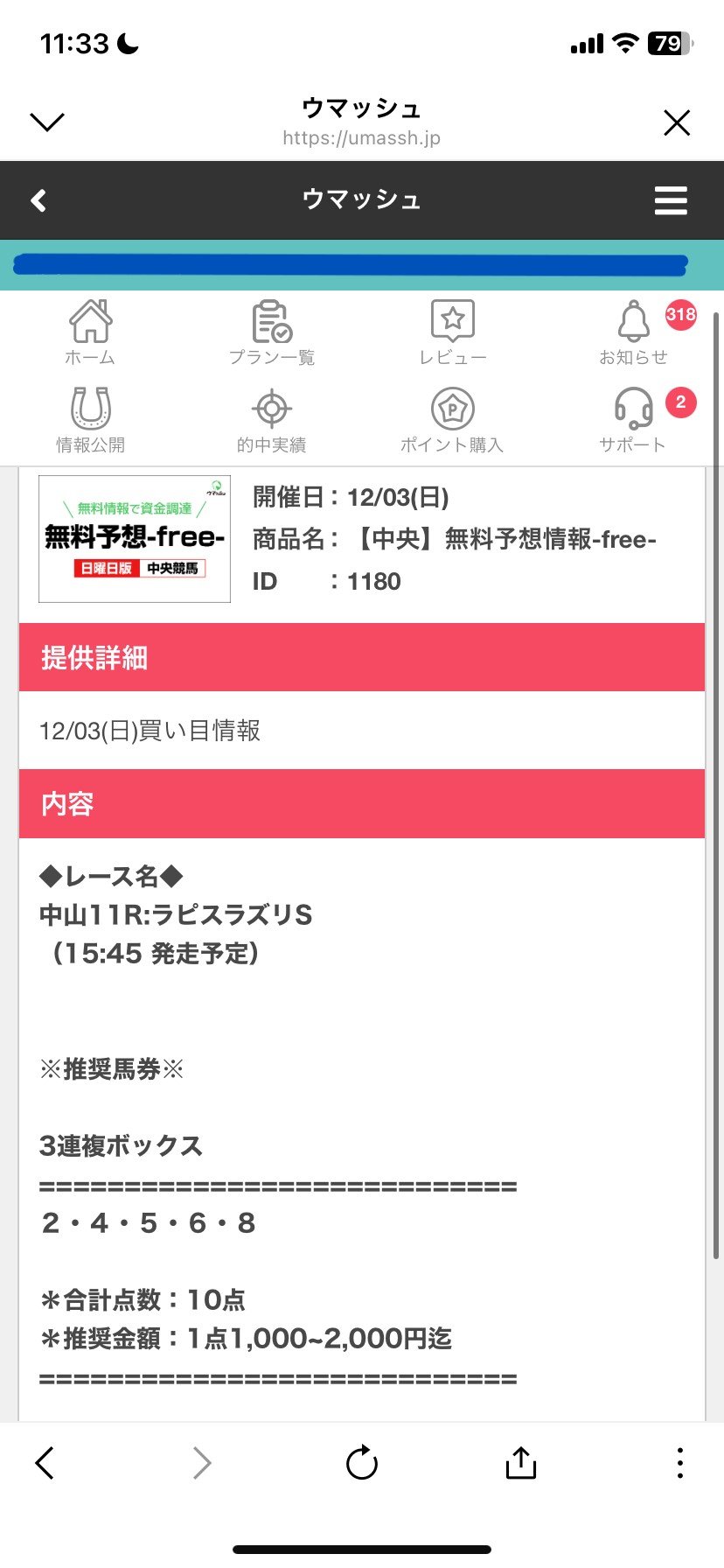Share this page
Image resolution: width=724 pixels, height=1568 pixels.
(520, 1462)
